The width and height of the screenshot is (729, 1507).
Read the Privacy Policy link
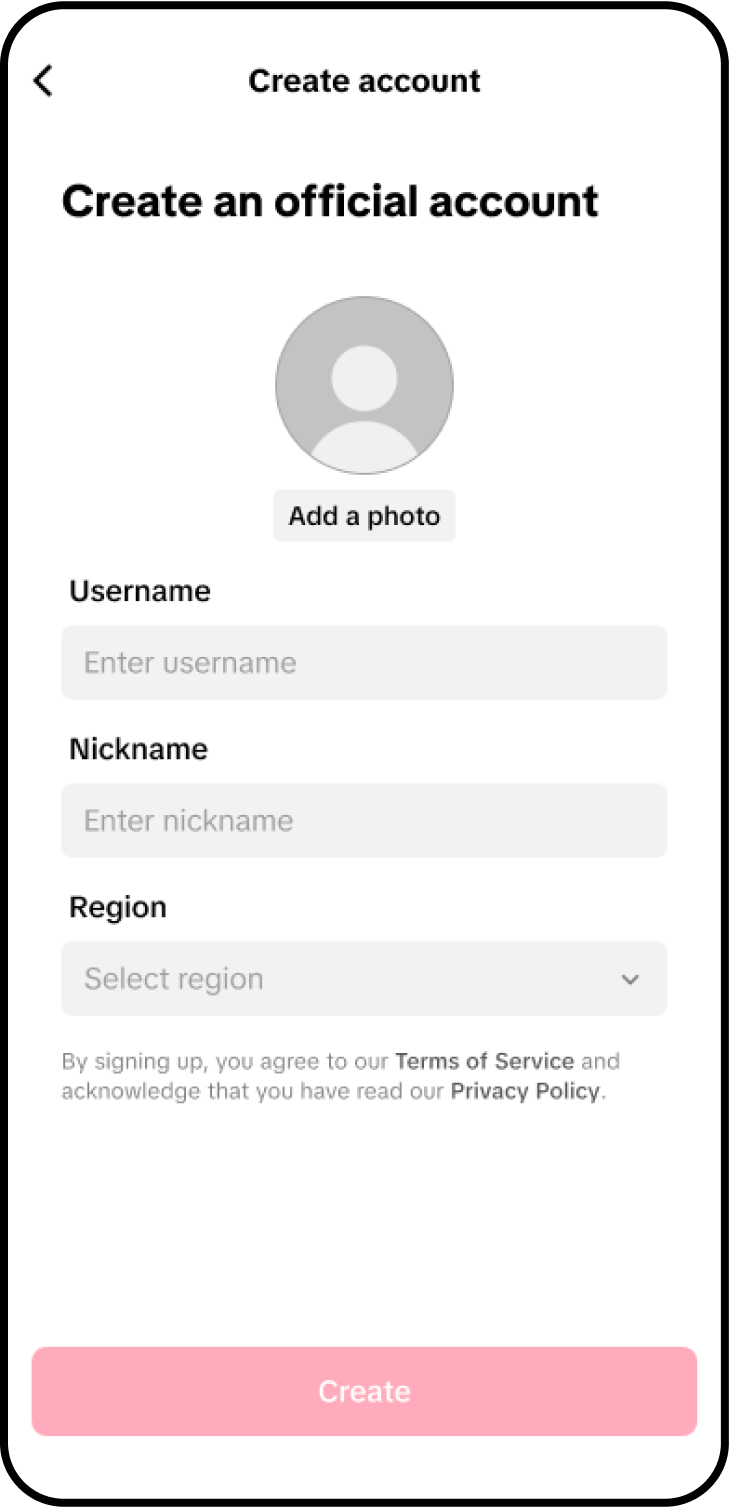click(525, 1091)
